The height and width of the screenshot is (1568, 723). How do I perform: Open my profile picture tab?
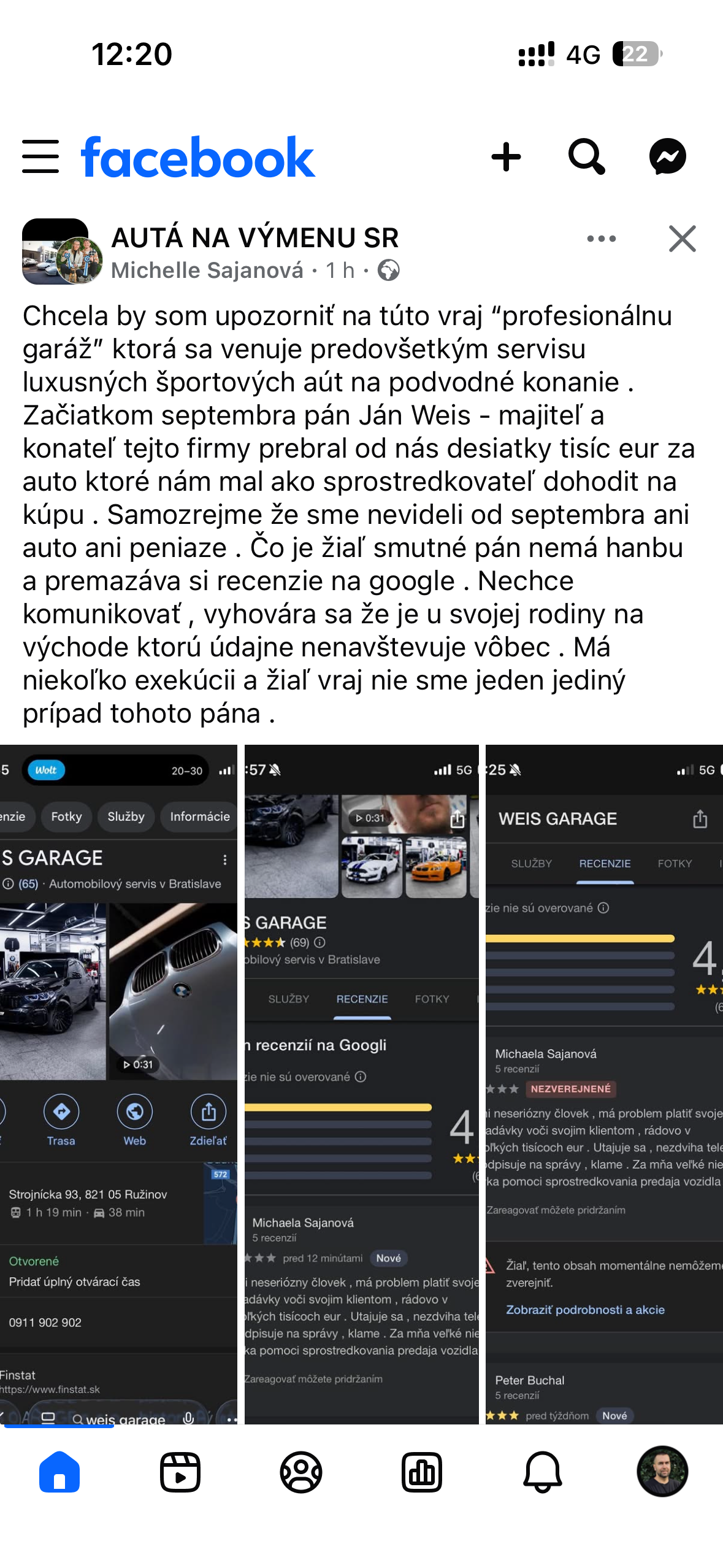click(x=662, y=1472)
